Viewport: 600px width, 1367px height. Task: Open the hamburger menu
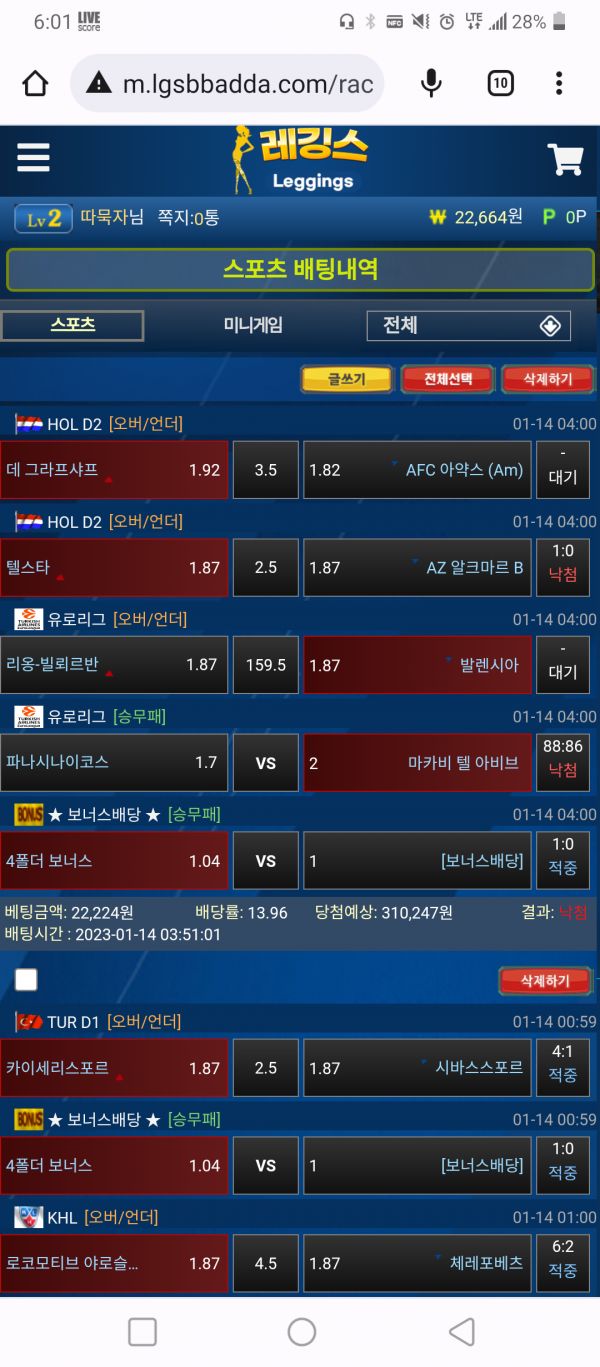33,158
